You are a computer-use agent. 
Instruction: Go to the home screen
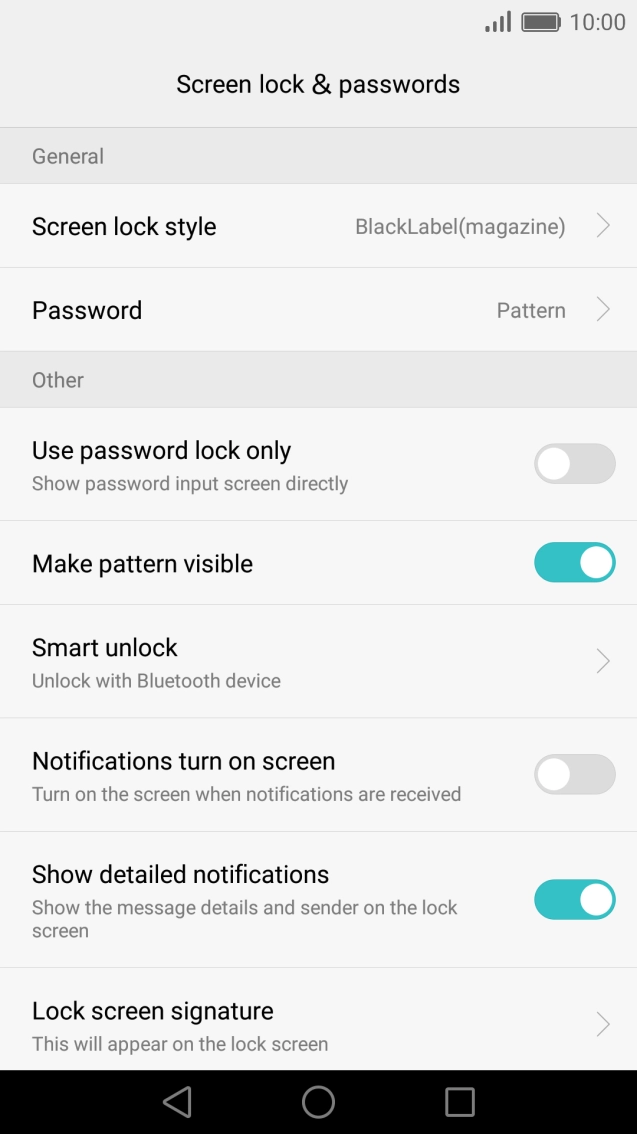pyautogui.click(x=318, y=1102)
